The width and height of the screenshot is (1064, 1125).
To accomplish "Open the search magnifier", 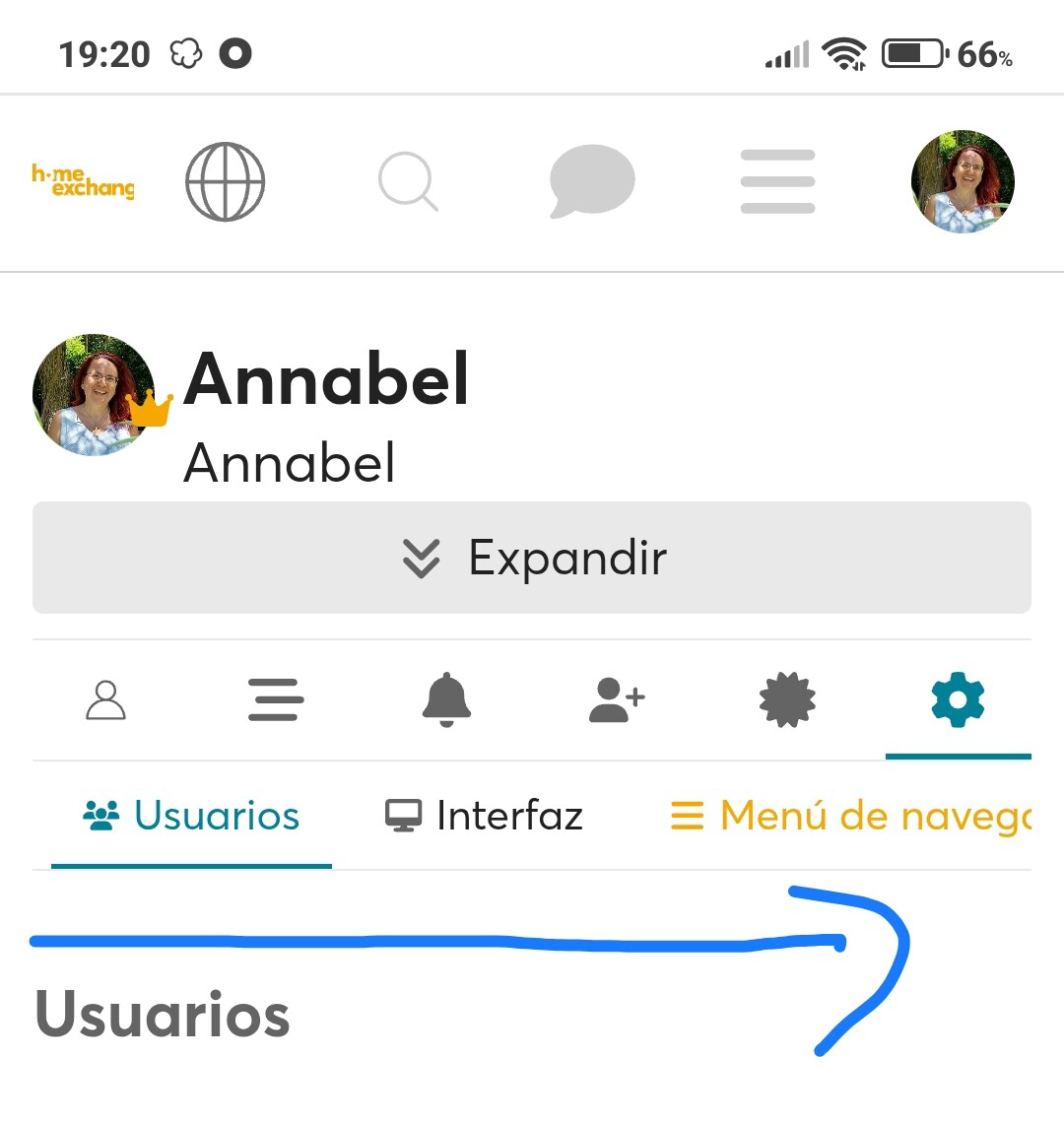I will [x=407, y=182].
